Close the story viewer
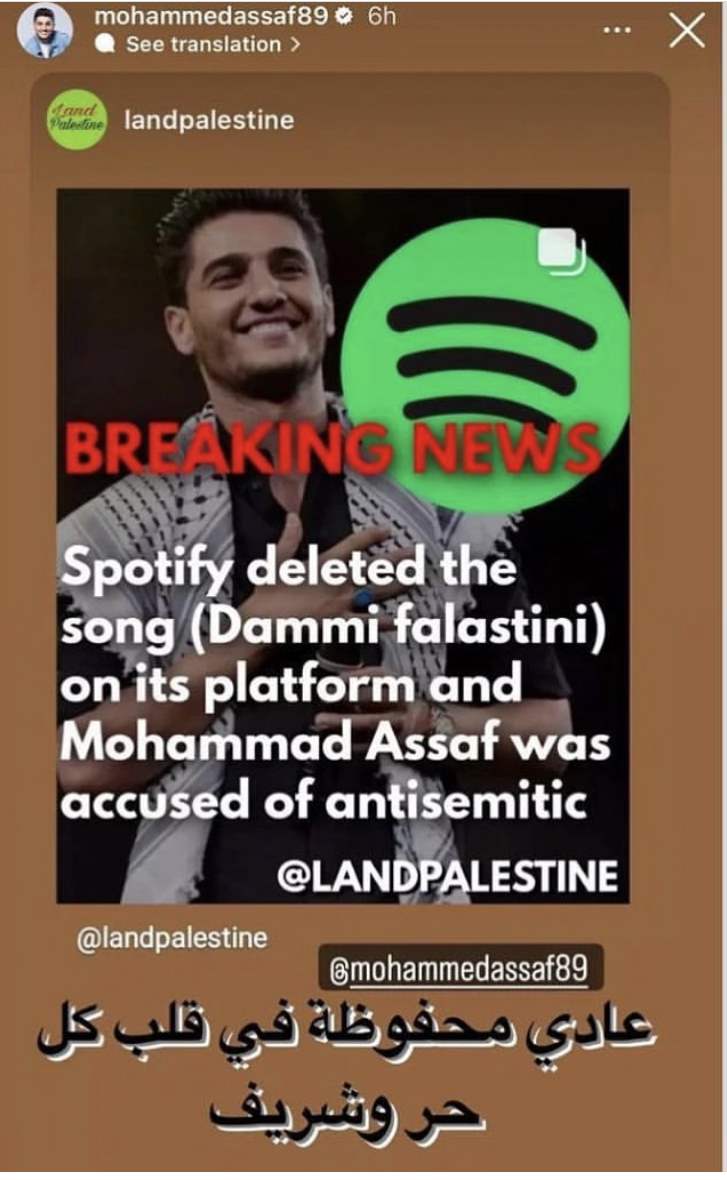The width and height of the screenshot is (727, 1180). coord(686,32)
